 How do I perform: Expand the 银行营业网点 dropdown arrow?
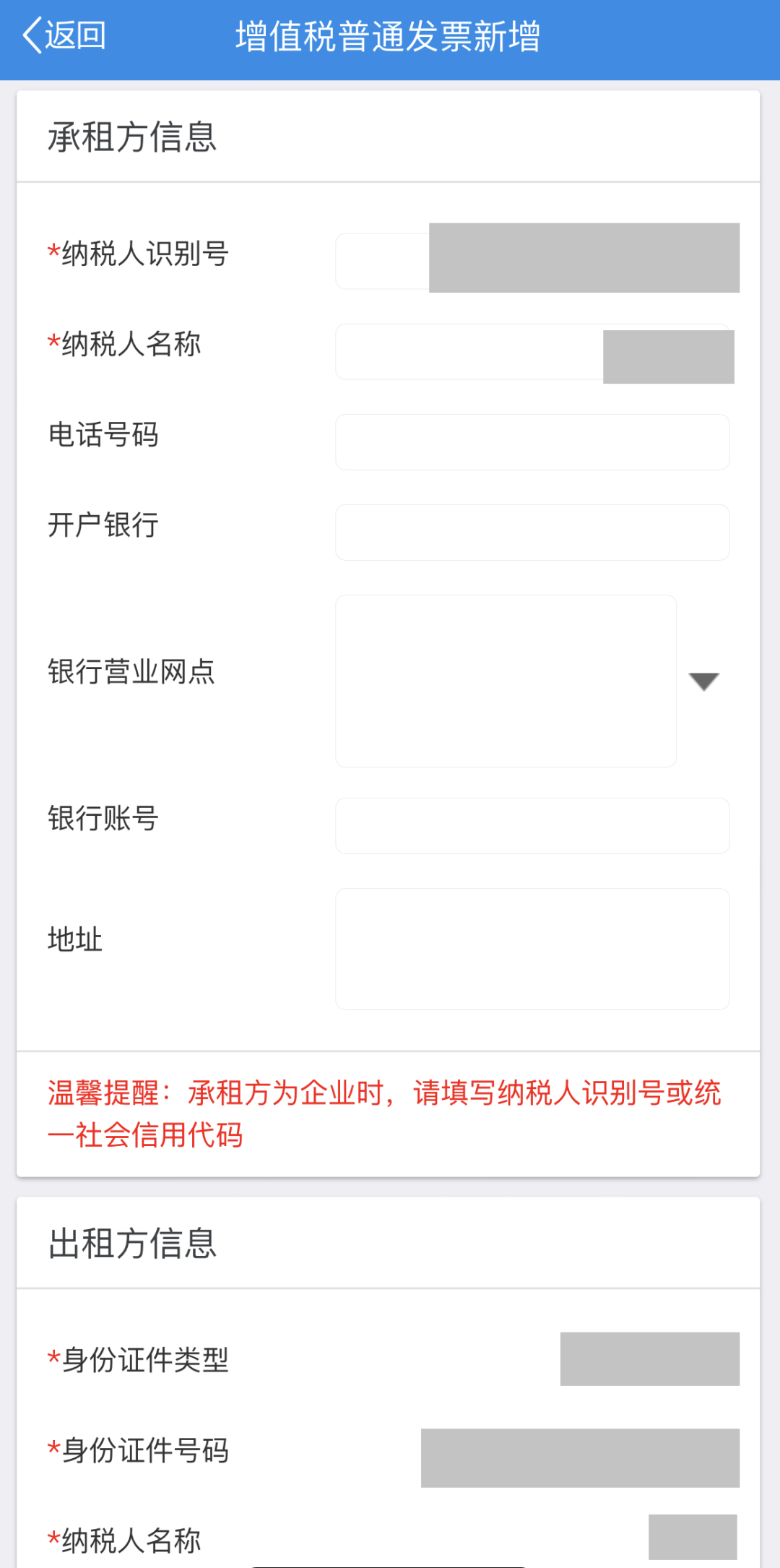(703, 681)
